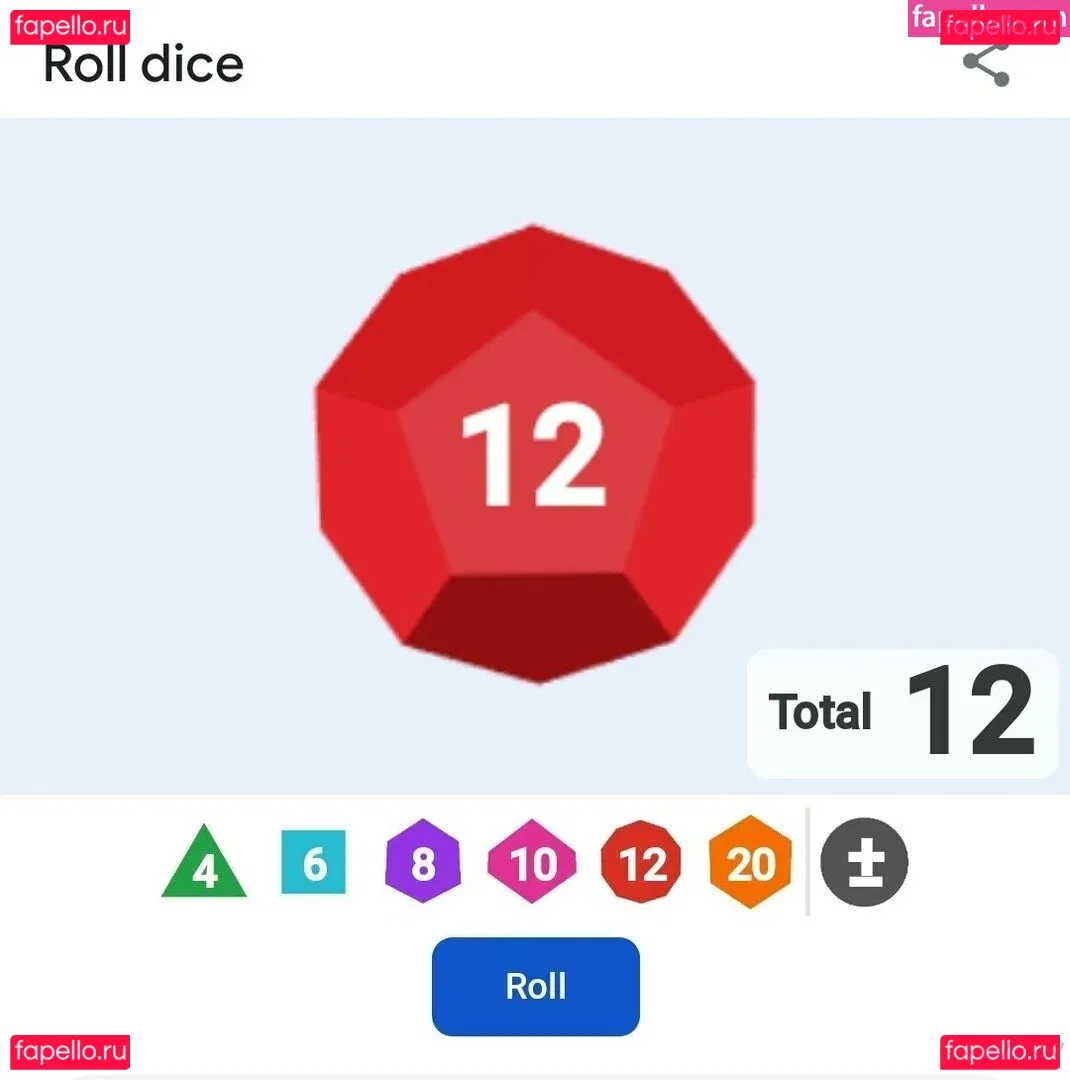The width and height of the screenshot is (1070, 1080).
Task: Add an 8-sided die
Action: [x=423, y=862]
